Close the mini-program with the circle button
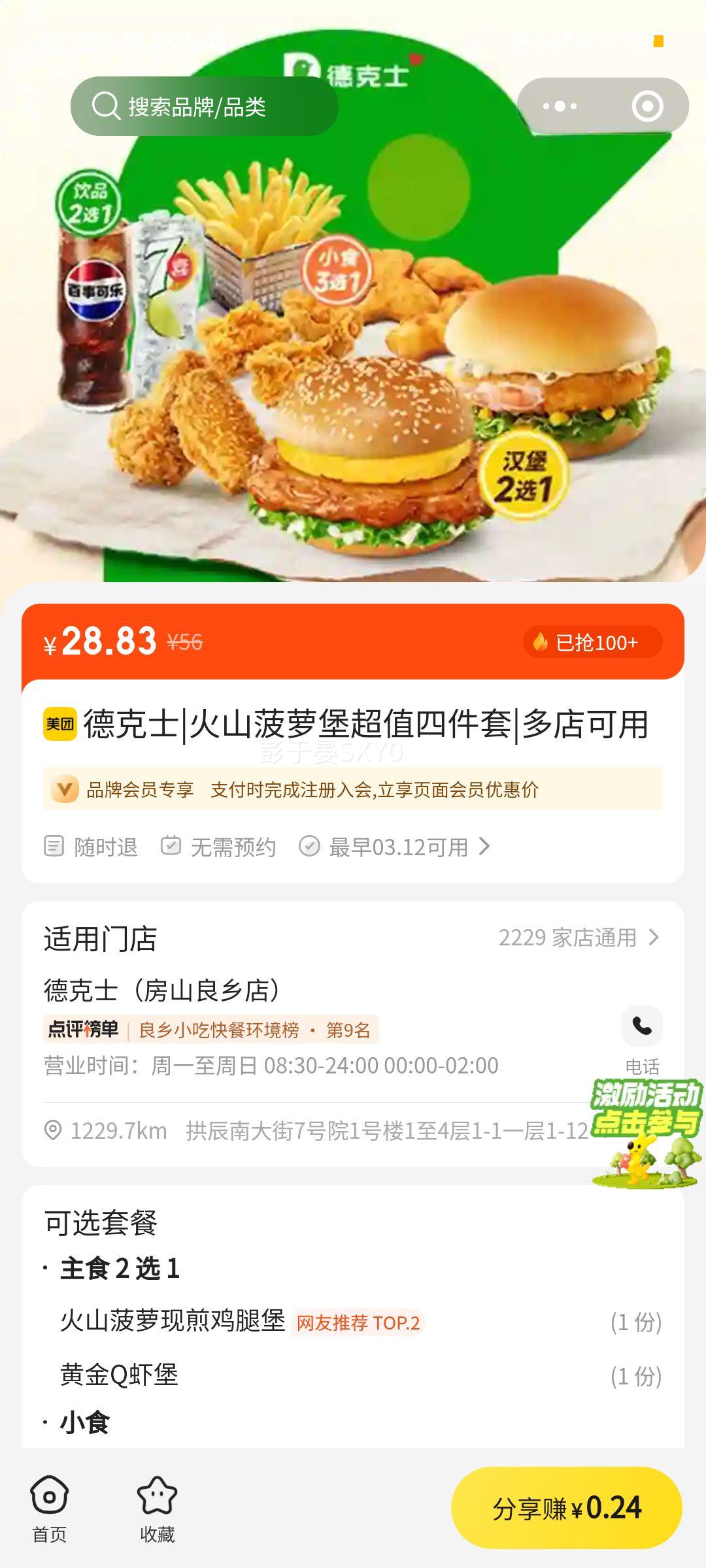 [x=647, y=106]
